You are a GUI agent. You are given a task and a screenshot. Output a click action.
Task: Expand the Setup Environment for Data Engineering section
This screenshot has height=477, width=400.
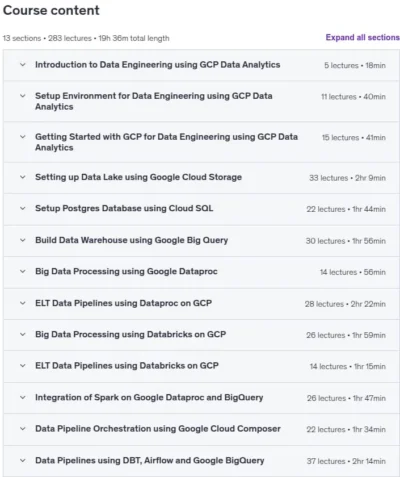click(x=201, y=101)
